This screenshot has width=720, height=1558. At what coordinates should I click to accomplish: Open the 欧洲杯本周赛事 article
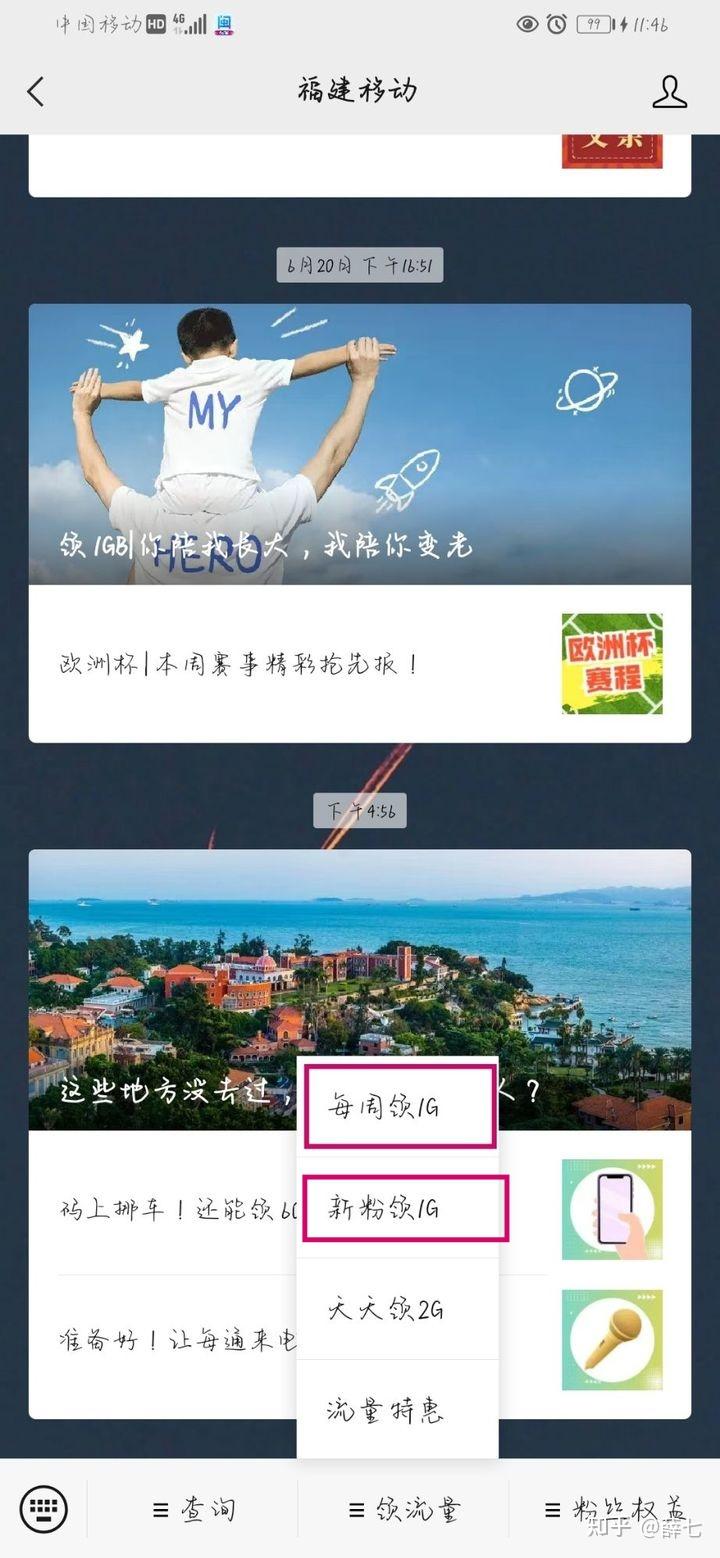(359, 664)
